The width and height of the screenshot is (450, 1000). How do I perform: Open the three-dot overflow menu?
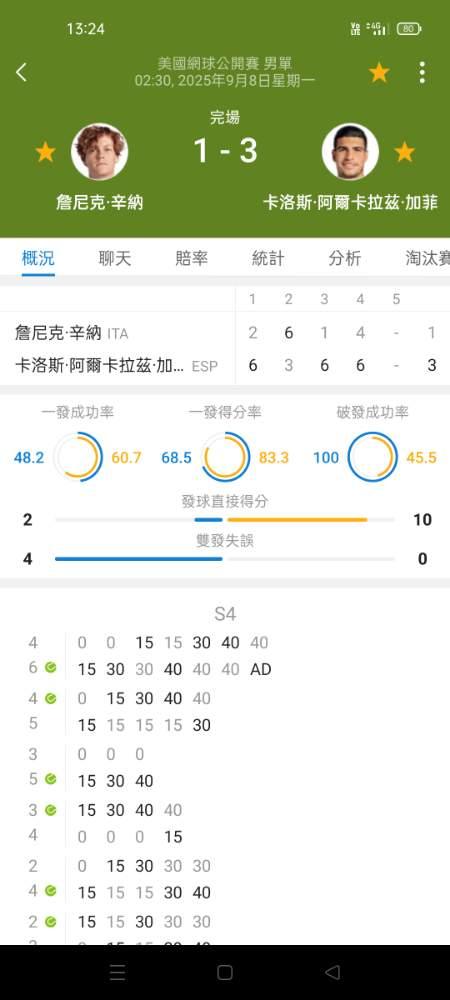coord(422,73)
